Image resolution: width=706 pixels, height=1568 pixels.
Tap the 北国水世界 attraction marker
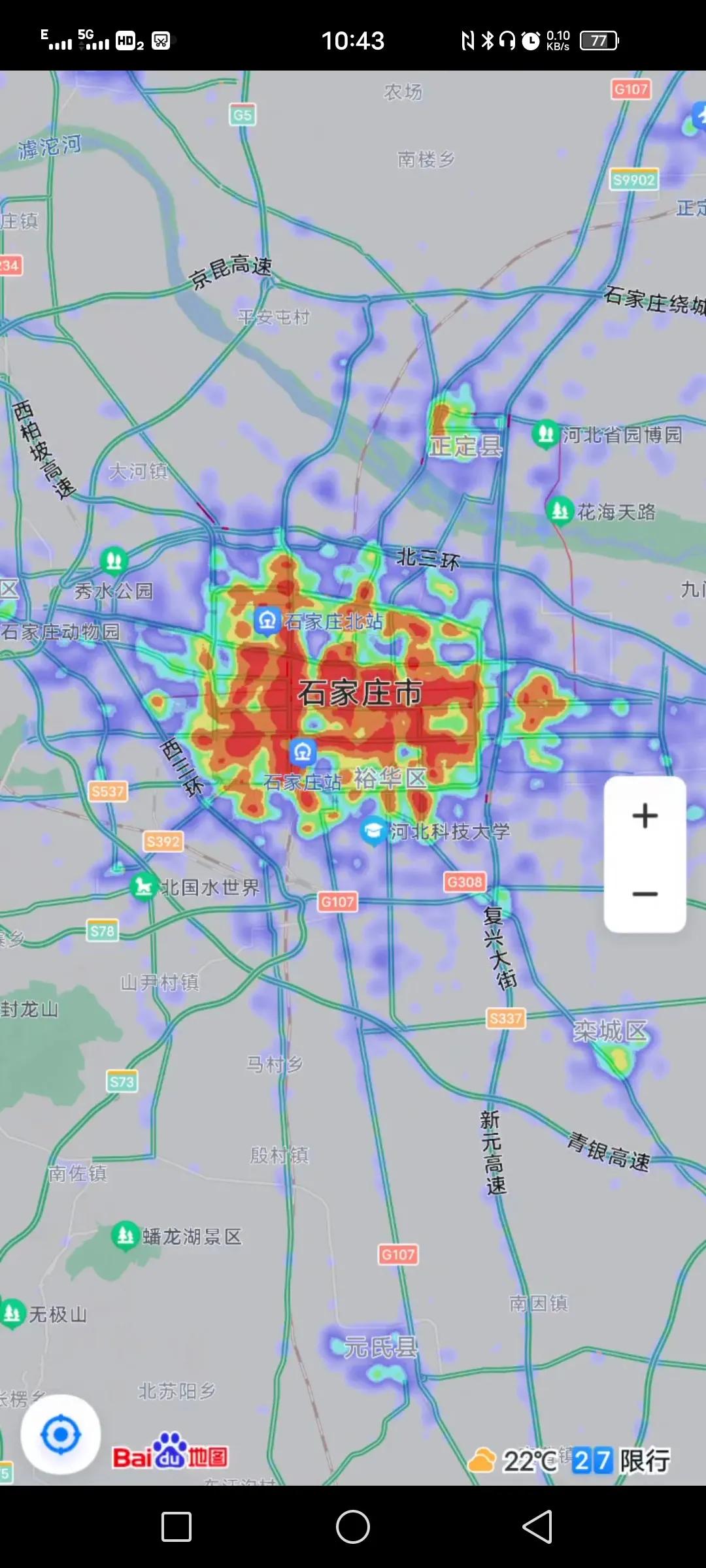tap(144, 887)
